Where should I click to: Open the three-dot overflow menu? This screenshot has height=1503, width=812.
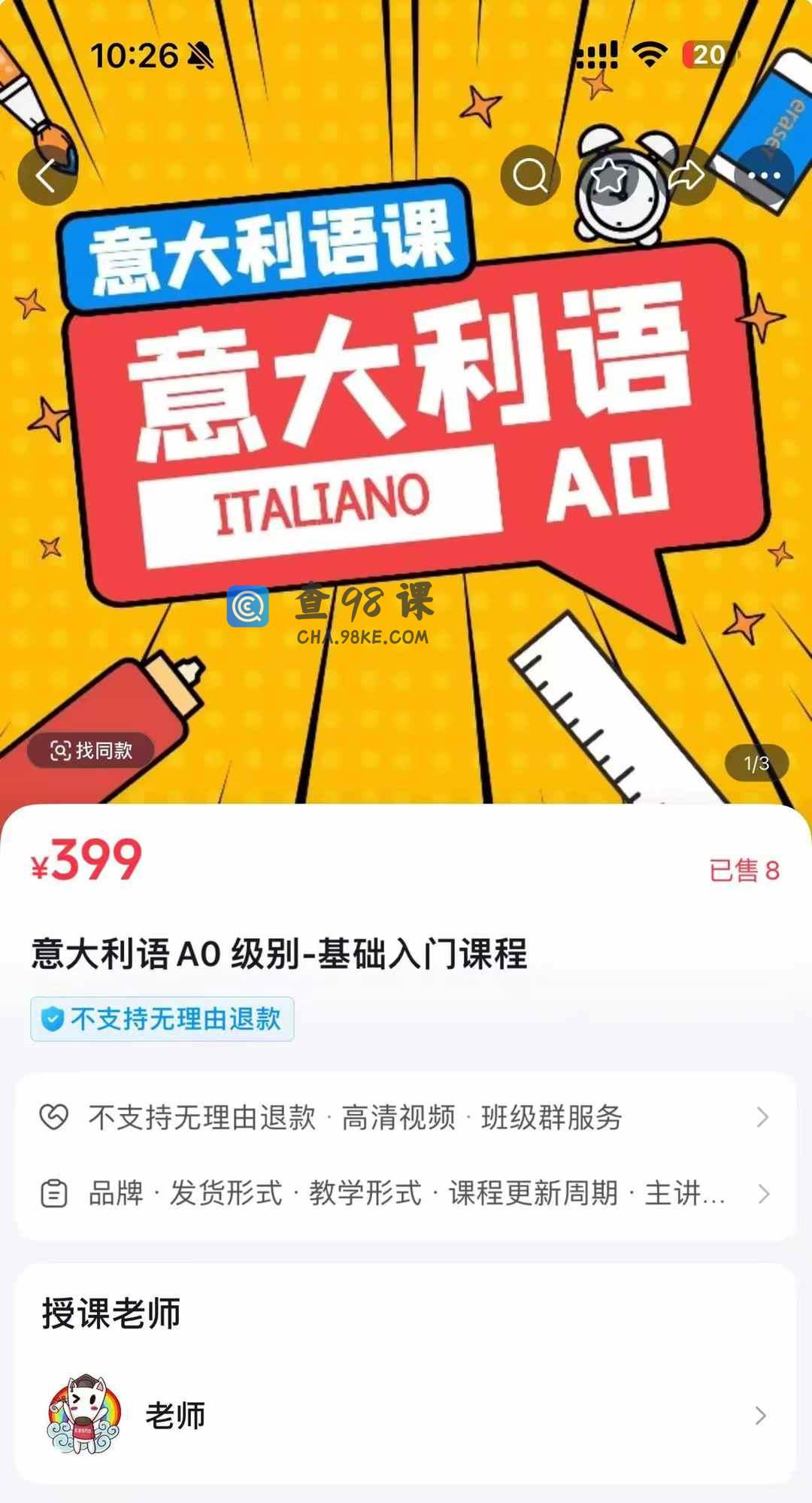[764, 176]
